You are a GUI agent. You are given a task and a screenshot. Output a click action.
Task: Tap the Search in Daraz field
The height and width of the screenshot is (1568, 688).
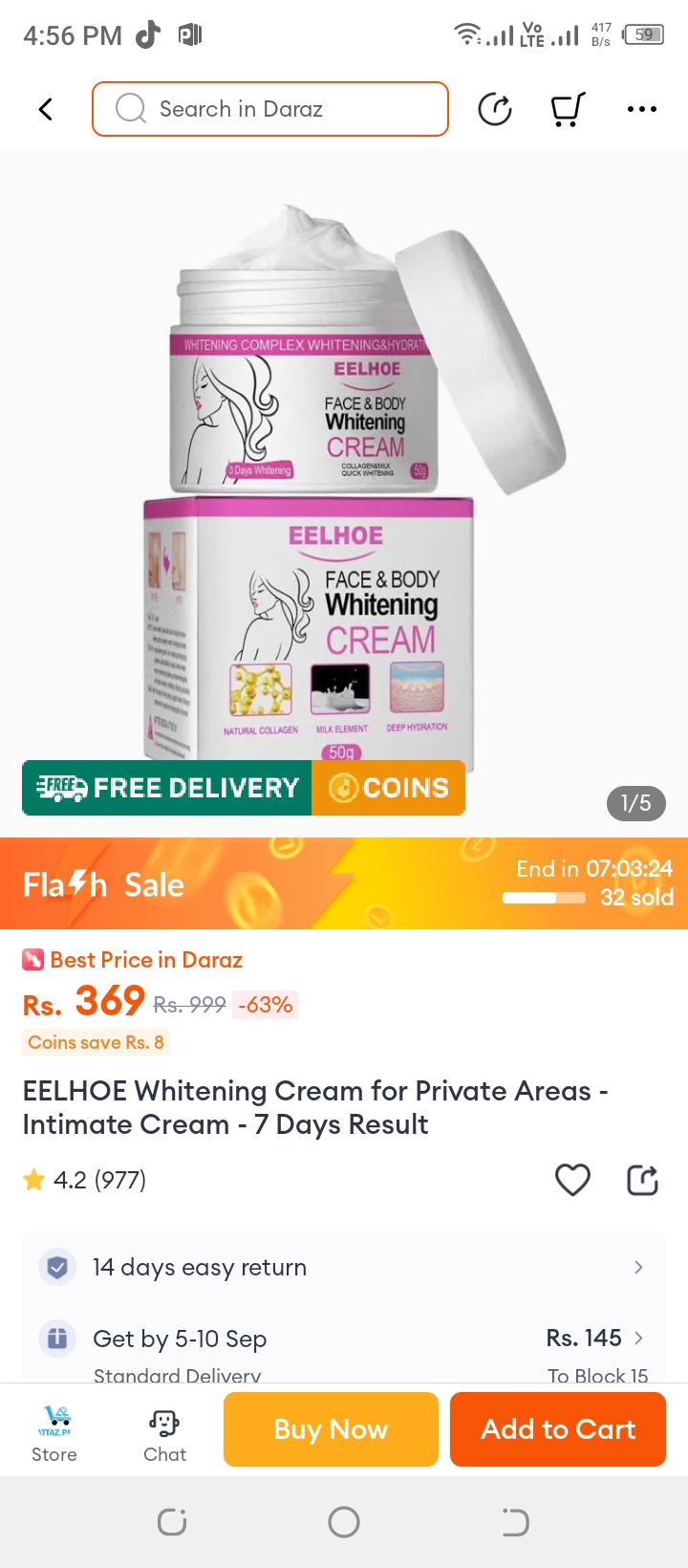point(270,109)
